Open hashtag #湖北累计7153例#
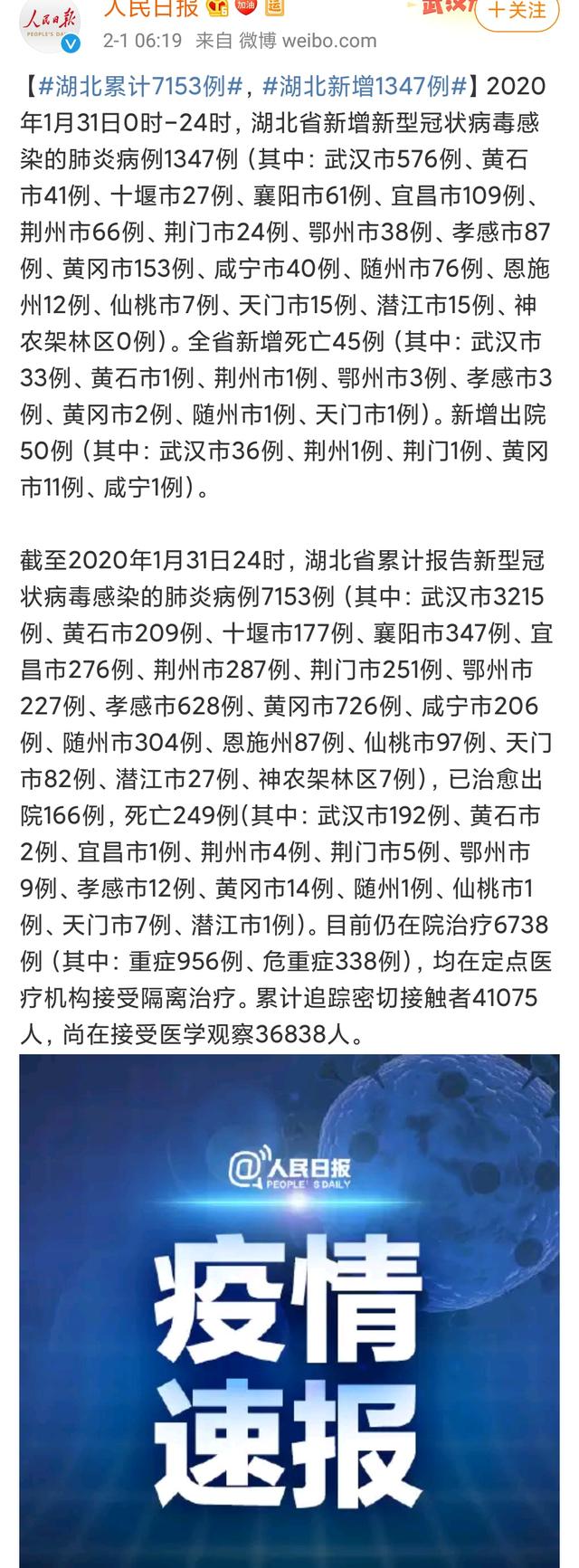 pos(139,87)
